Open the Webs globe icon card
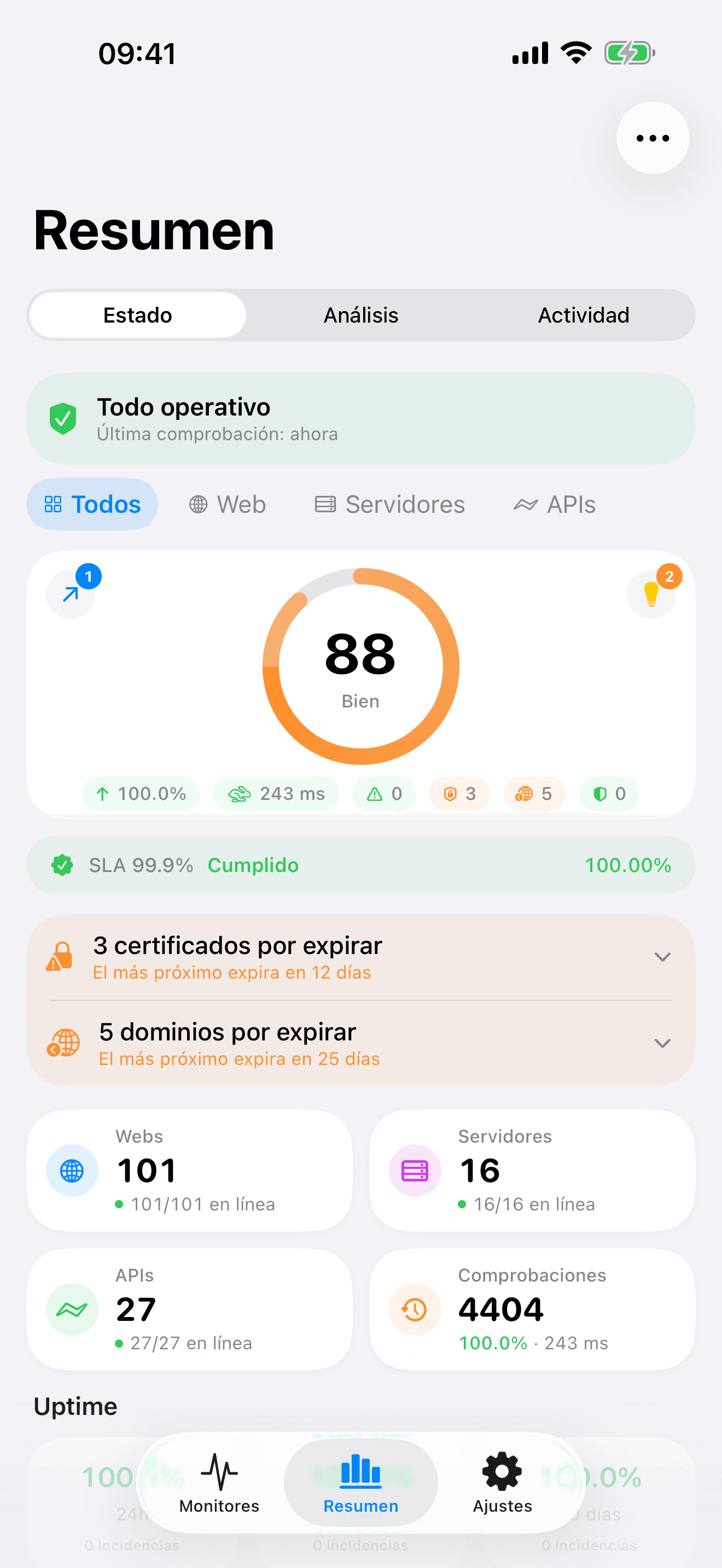 pos(71,1170)
